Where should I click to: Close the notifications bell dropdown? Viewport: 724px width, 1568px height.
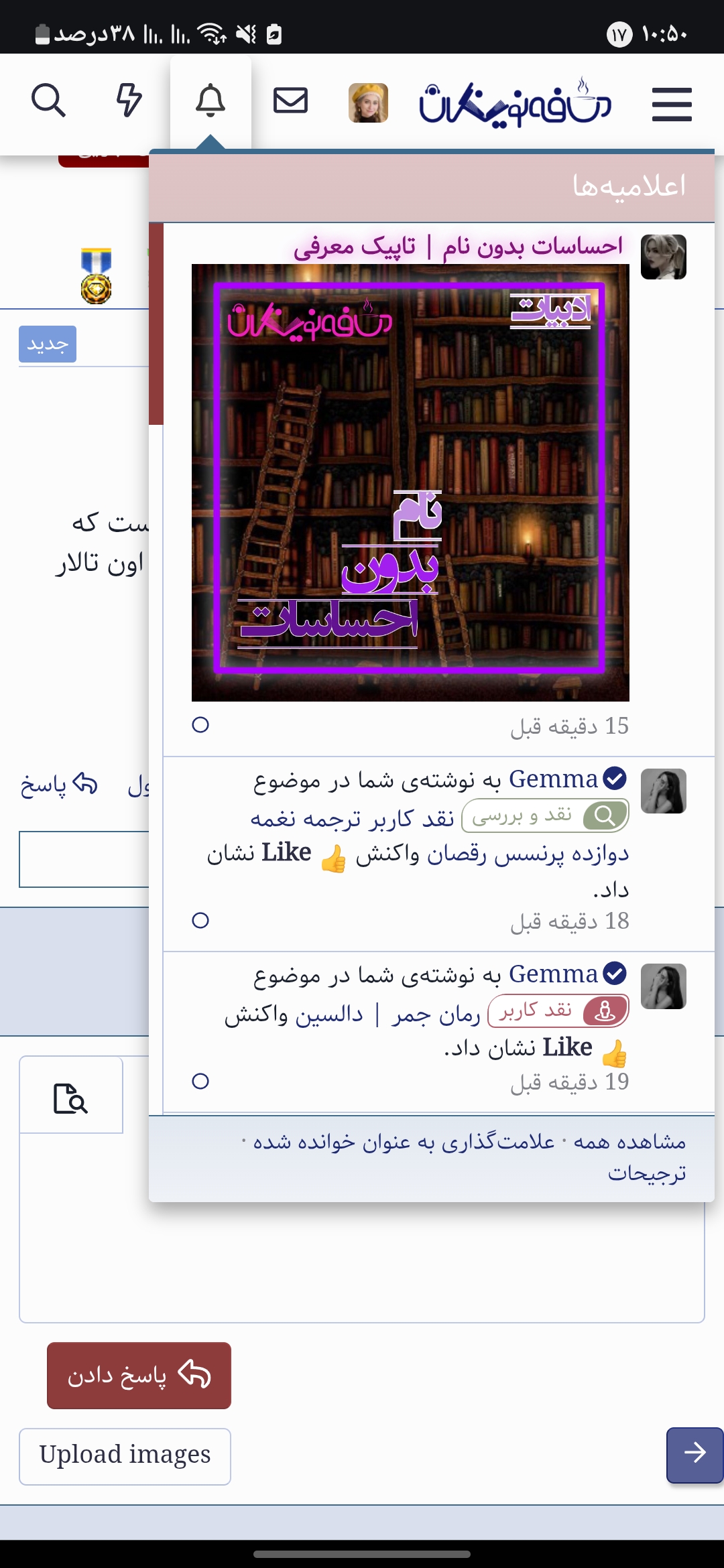(x=210, y=101)
